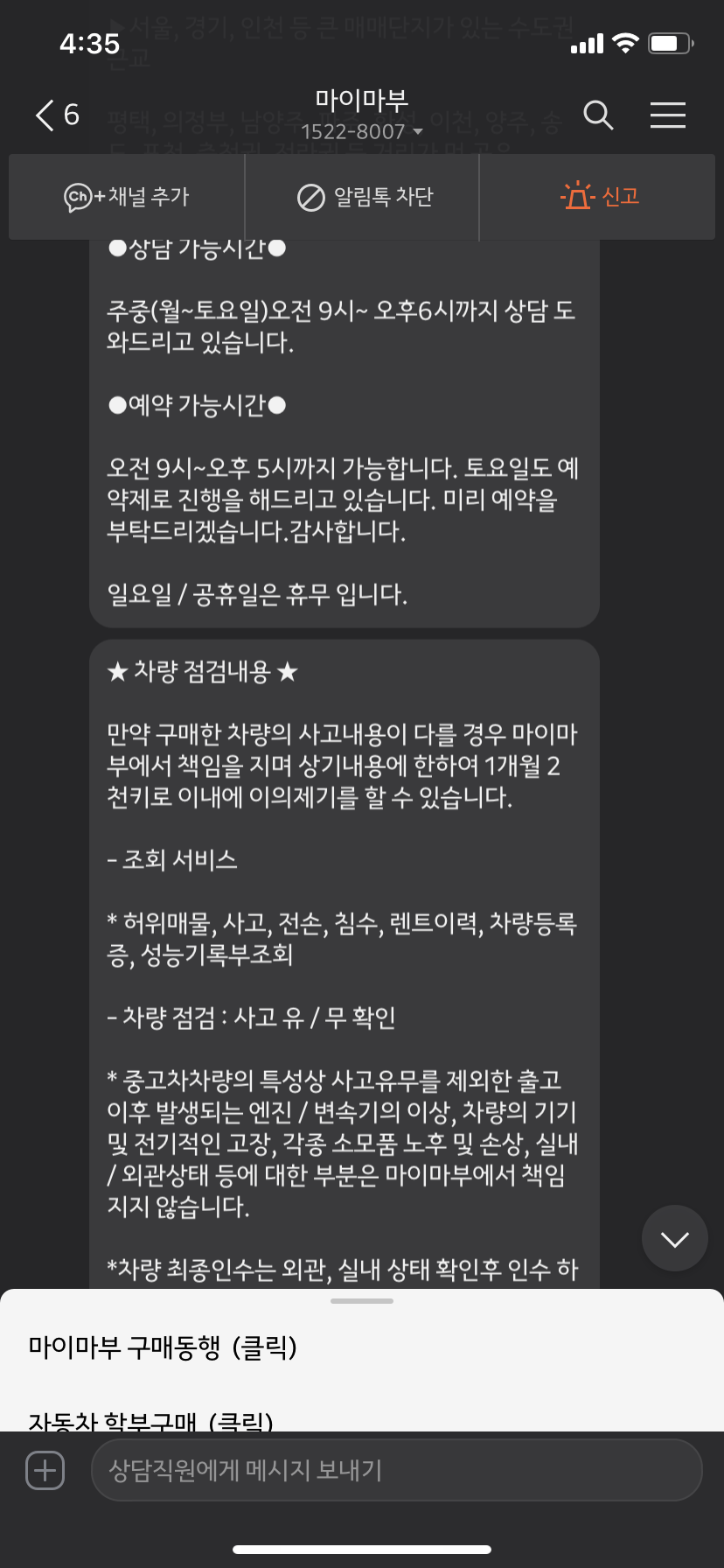Viewport: 724px width, 1568px height.
Task: Open the plus attachment menu
Action: [45, 1470]
